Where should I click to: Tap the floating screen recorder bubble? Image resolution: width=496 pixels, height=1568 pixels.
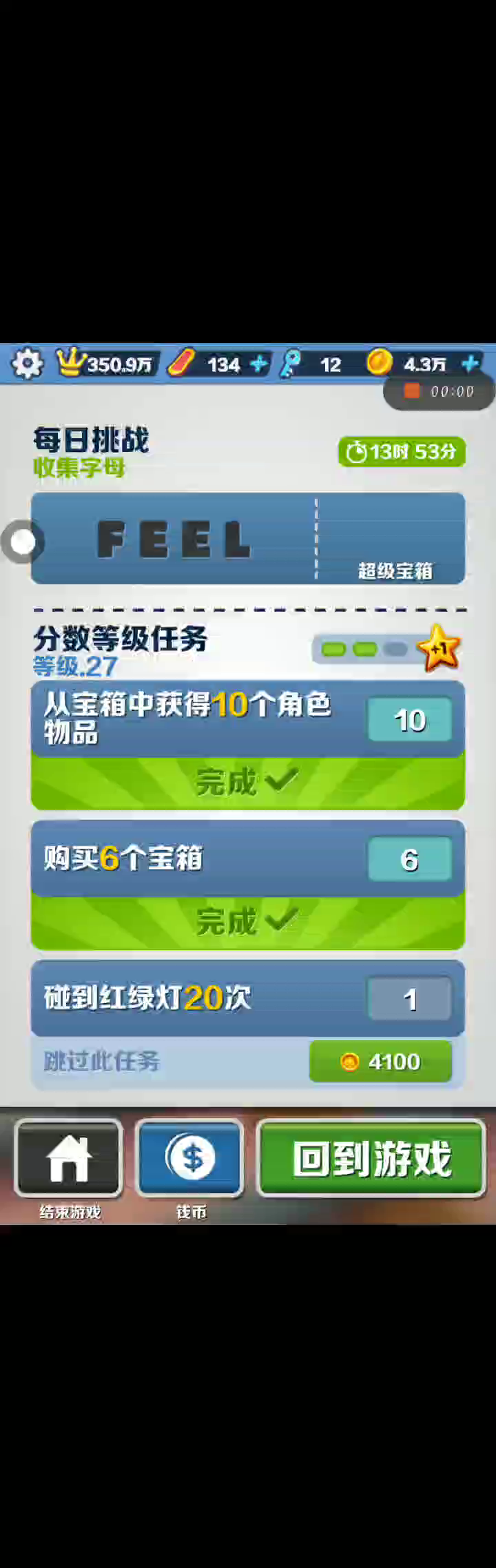pyautogui.click(x=22, y=542)
